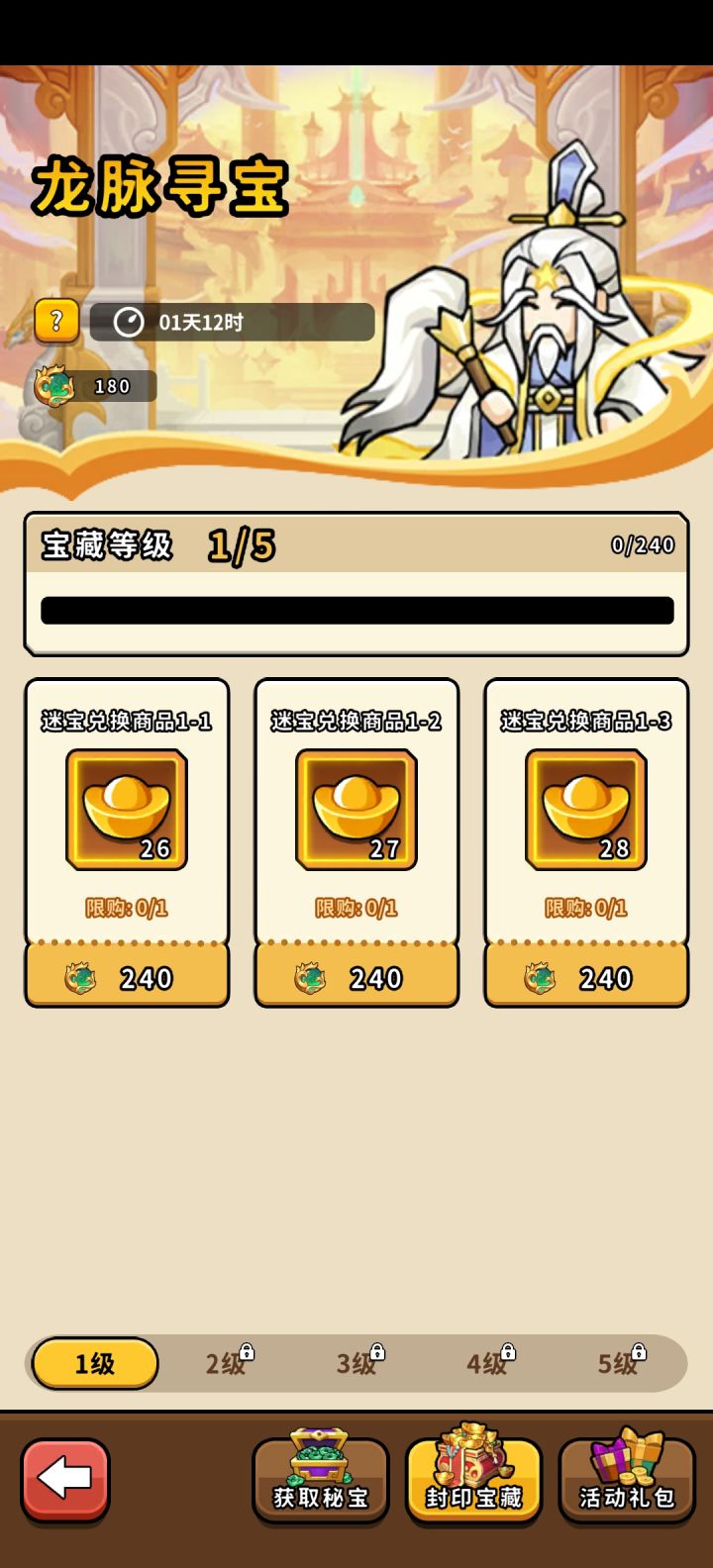Open 活动礼包 gift box icon
Screen dimensions: 713x1568
tap(627, 1465)
